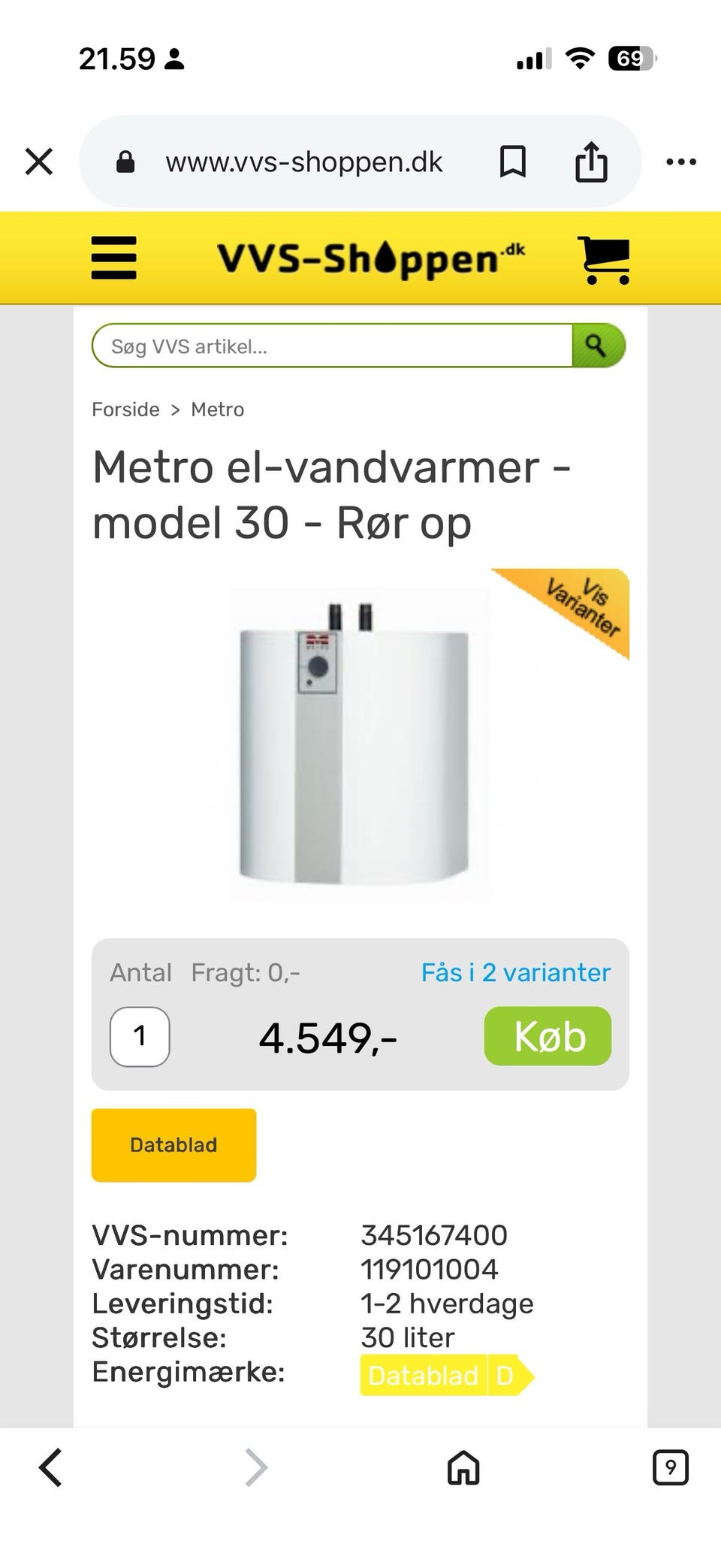
Task: Open the browser overflow menu
Action: click(x=681, y=162)
